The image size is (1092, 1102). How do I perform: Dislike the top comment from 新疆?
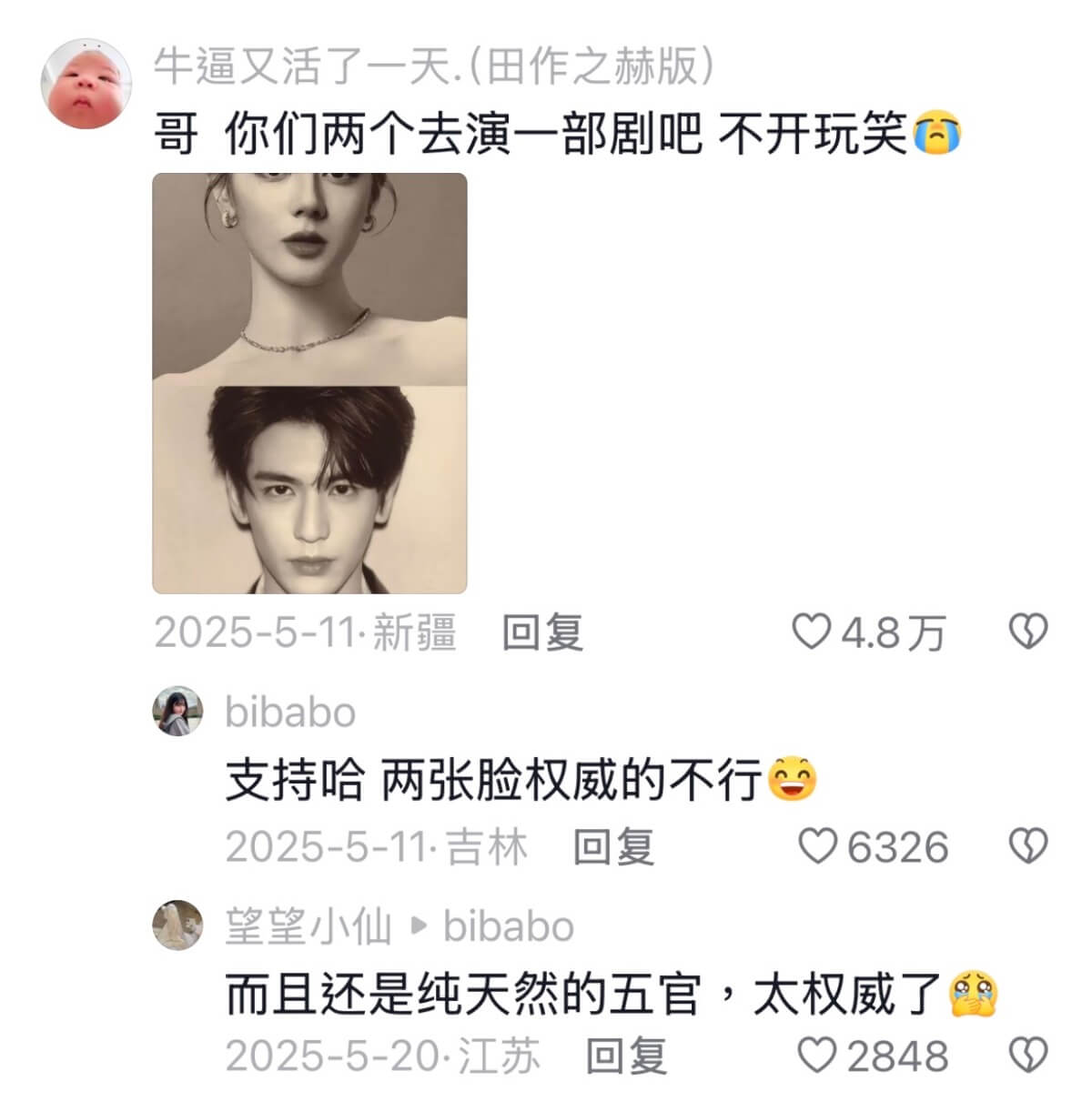1028,632
